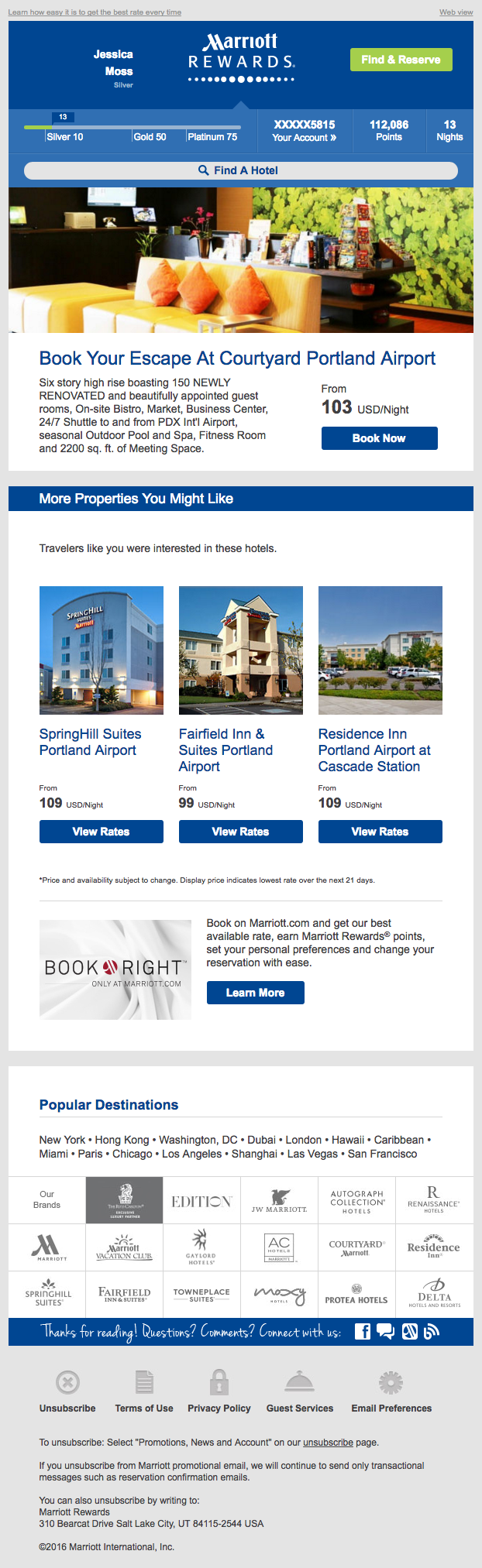This screenshot has height=1568, width=482.
Task: Tap Unsubscribe in the footer
Action: (x=67, y=1408)
